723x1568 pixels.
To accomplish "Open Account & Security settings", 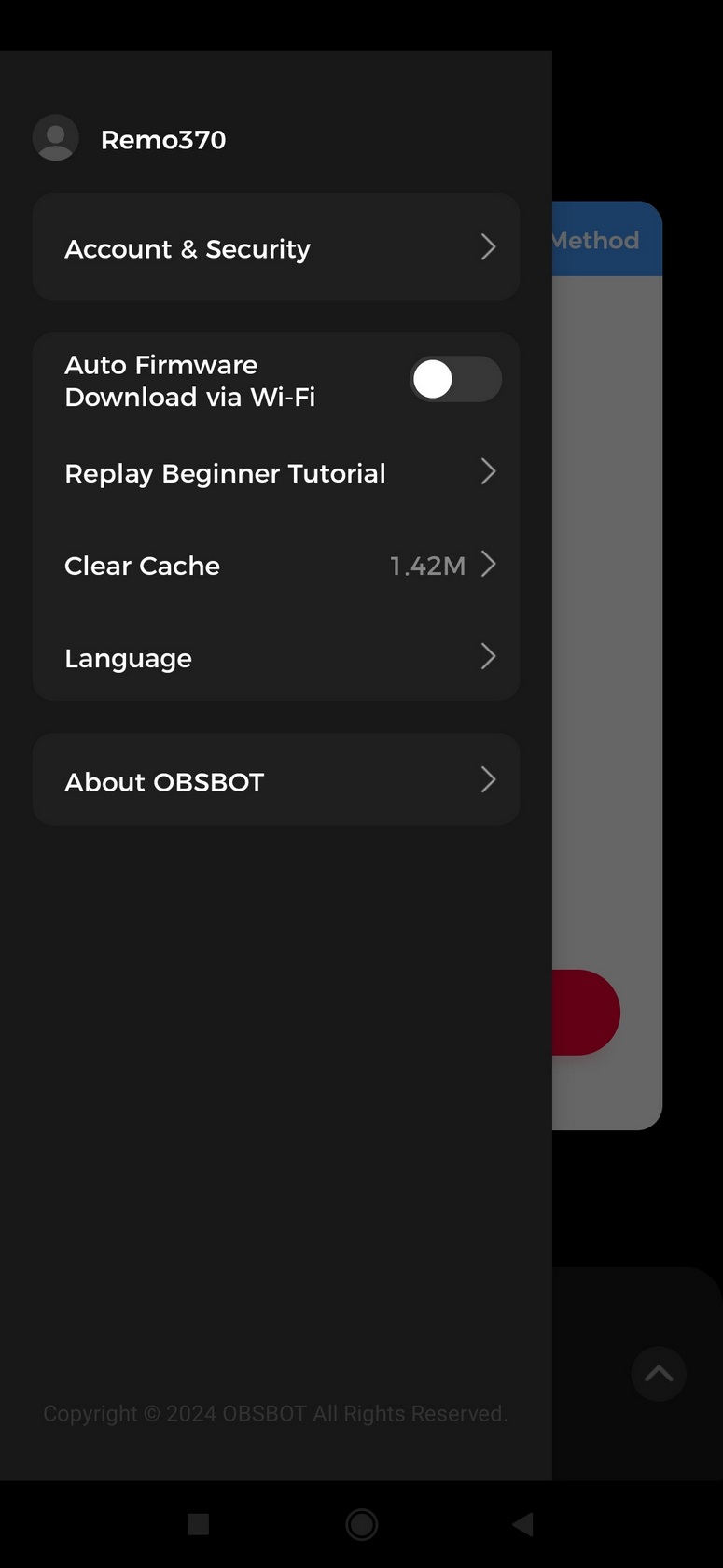I will 276,247.
